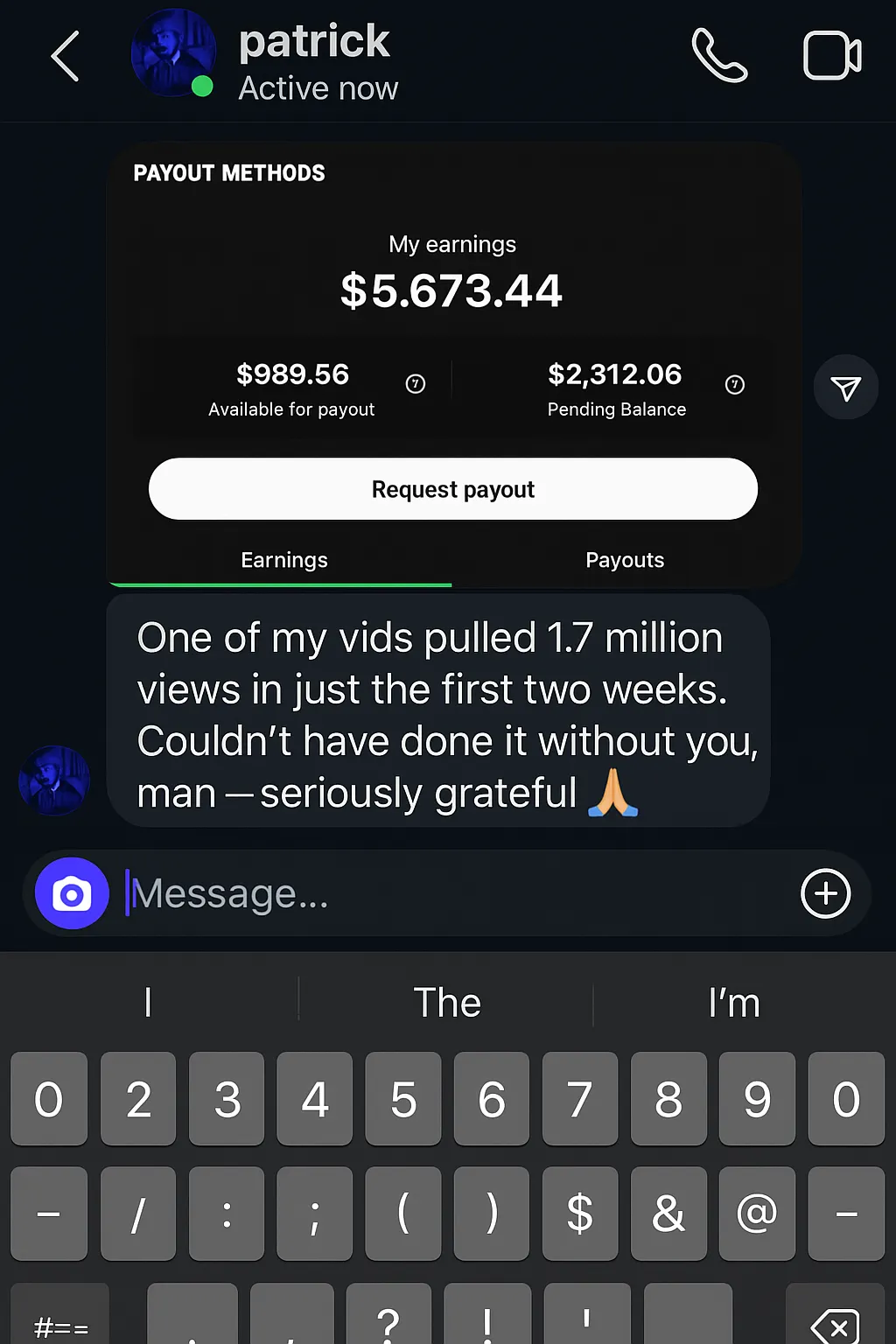Start a voice call with patrick
896x1344 pixels.
point(719,56)
